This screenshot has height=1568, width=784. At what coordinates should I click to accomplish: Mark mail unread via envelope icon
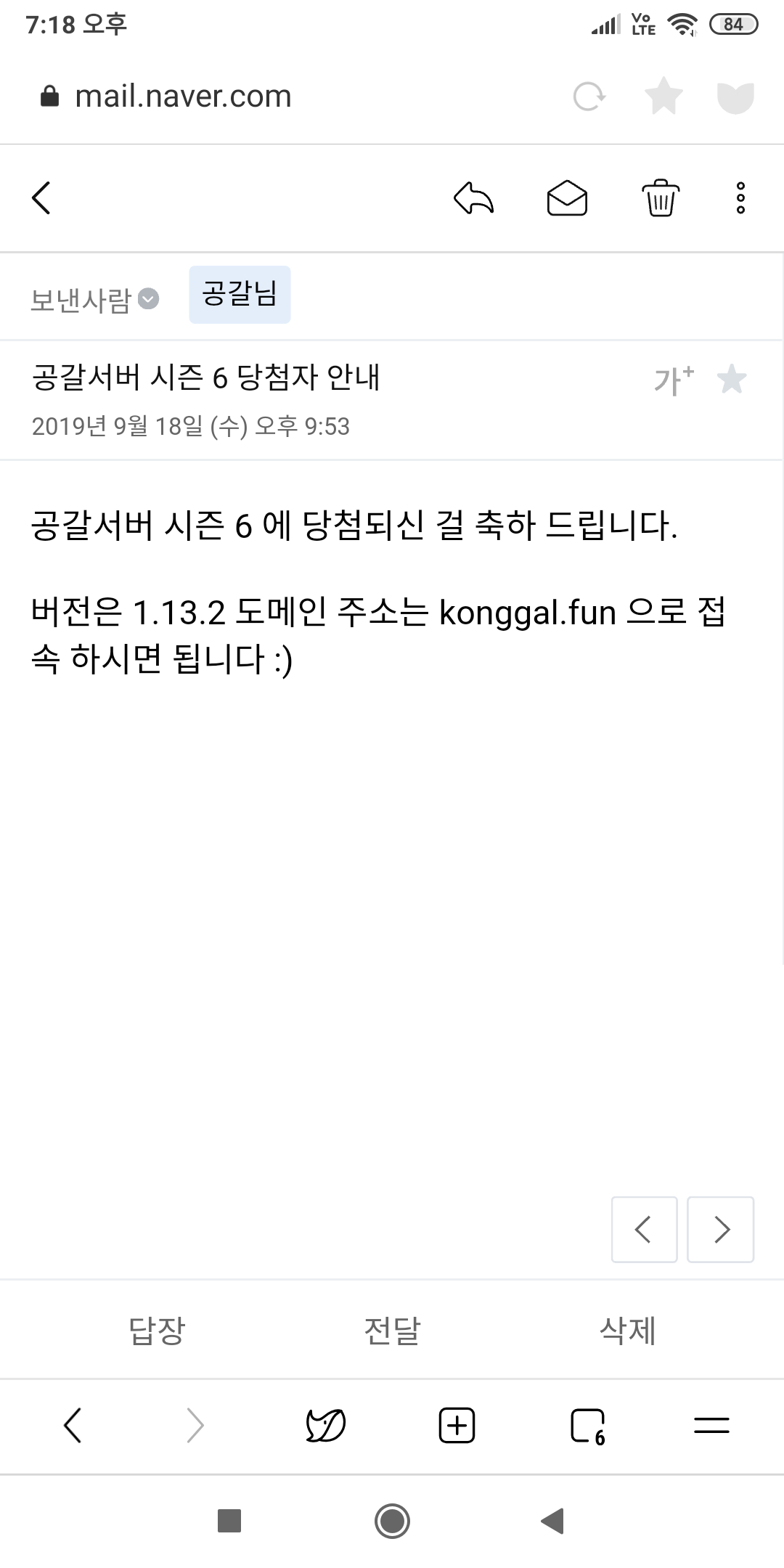(567, 198)
